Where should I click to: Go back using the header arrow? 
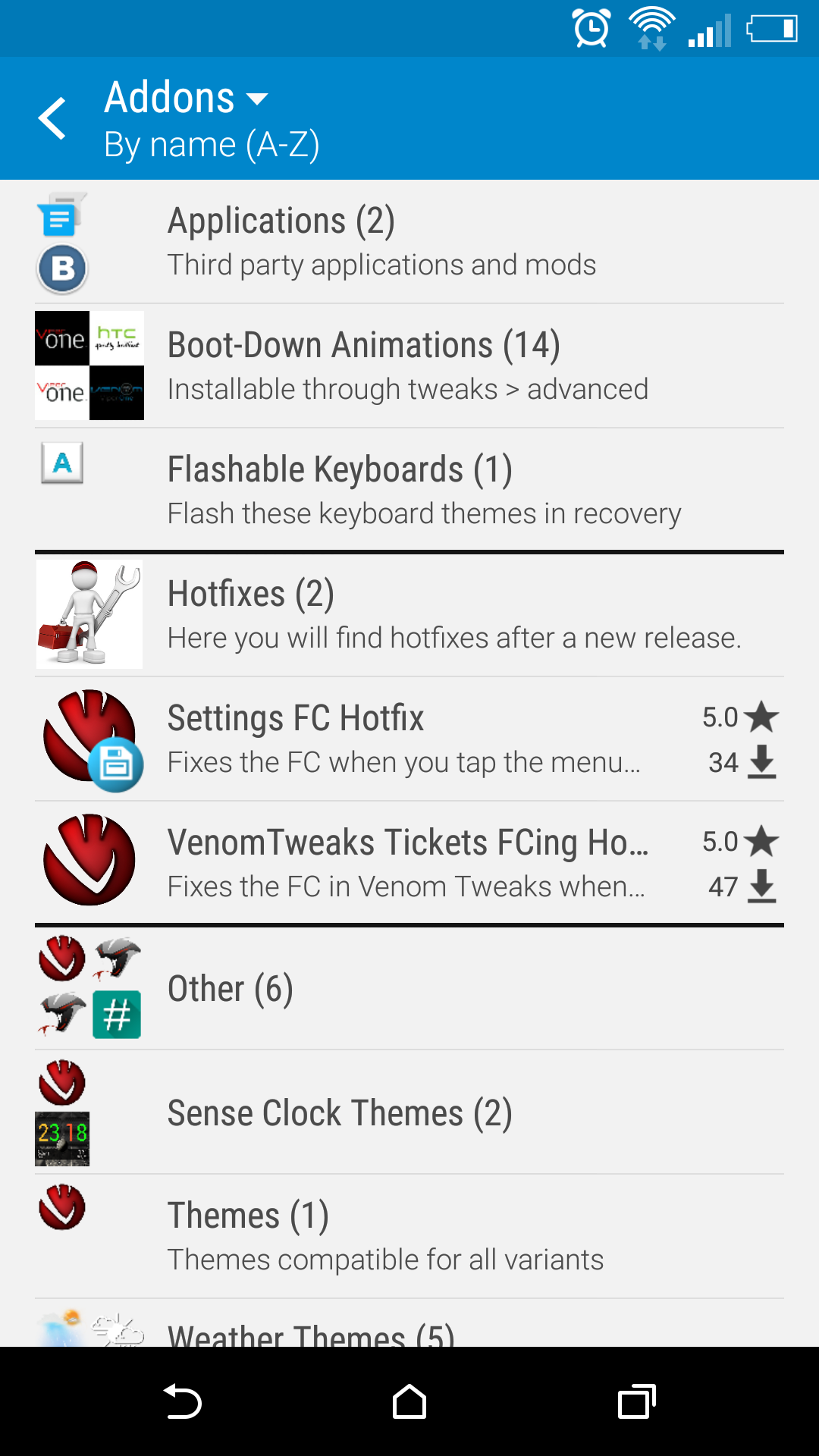click(x=52, y=118)
